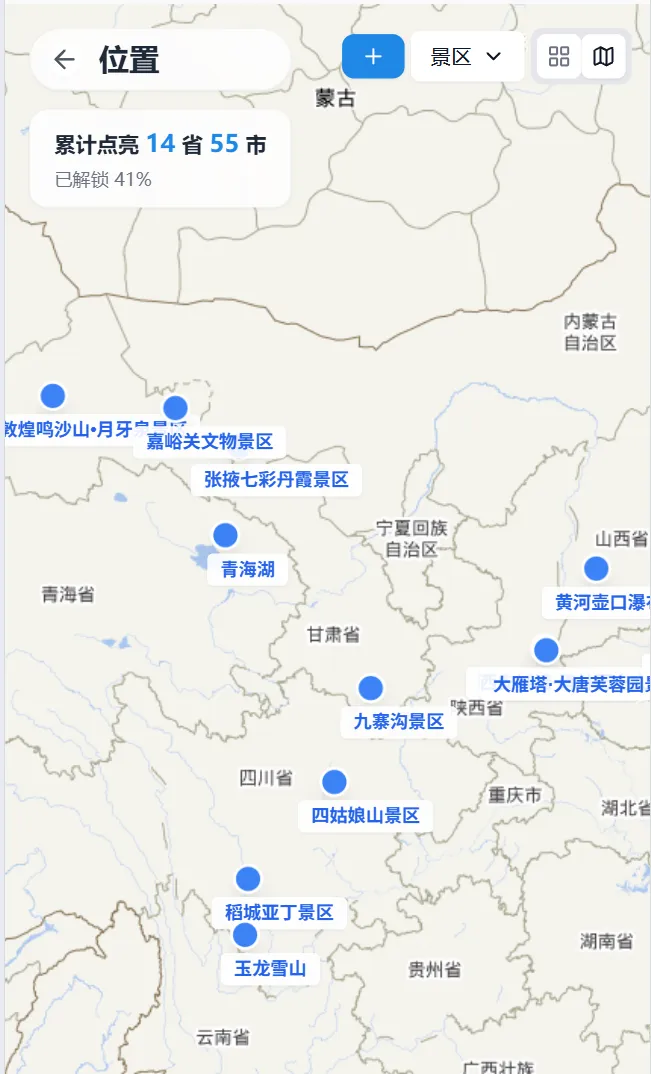Open the 稻城亚丁景区 marker
This screenshot has width=651, height=1074.
coord(248,879)
